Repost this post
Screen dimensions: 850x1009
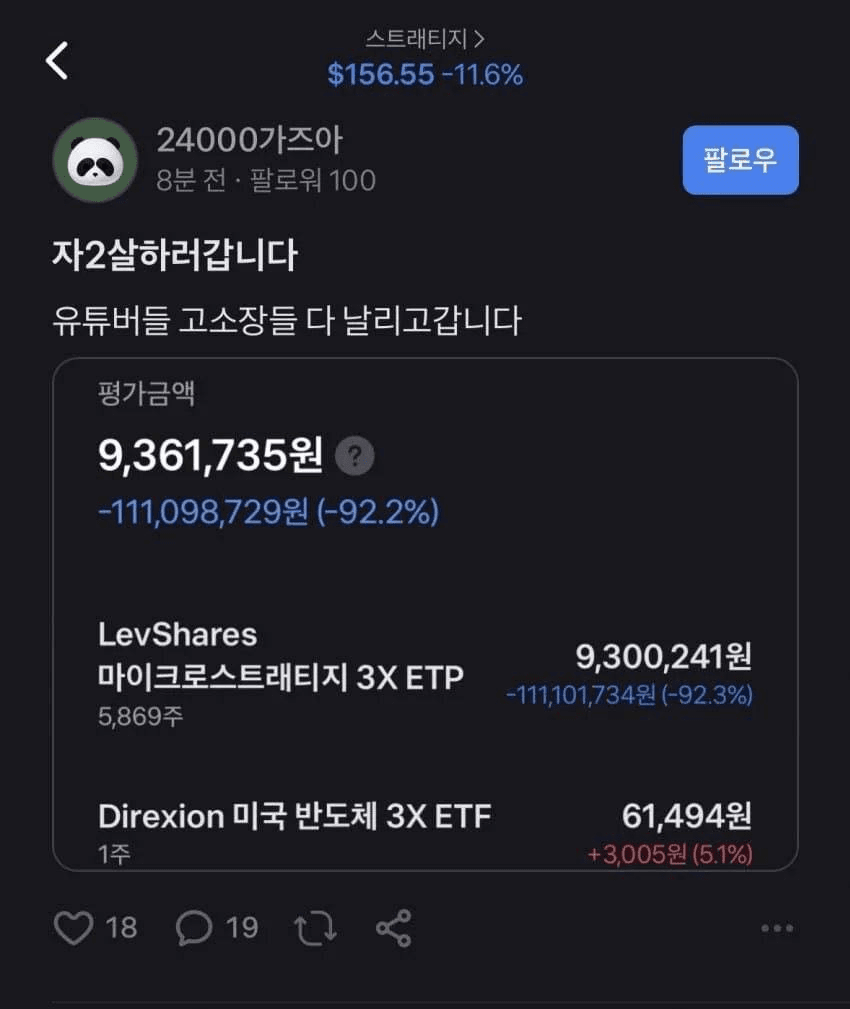tap(315, 928)
